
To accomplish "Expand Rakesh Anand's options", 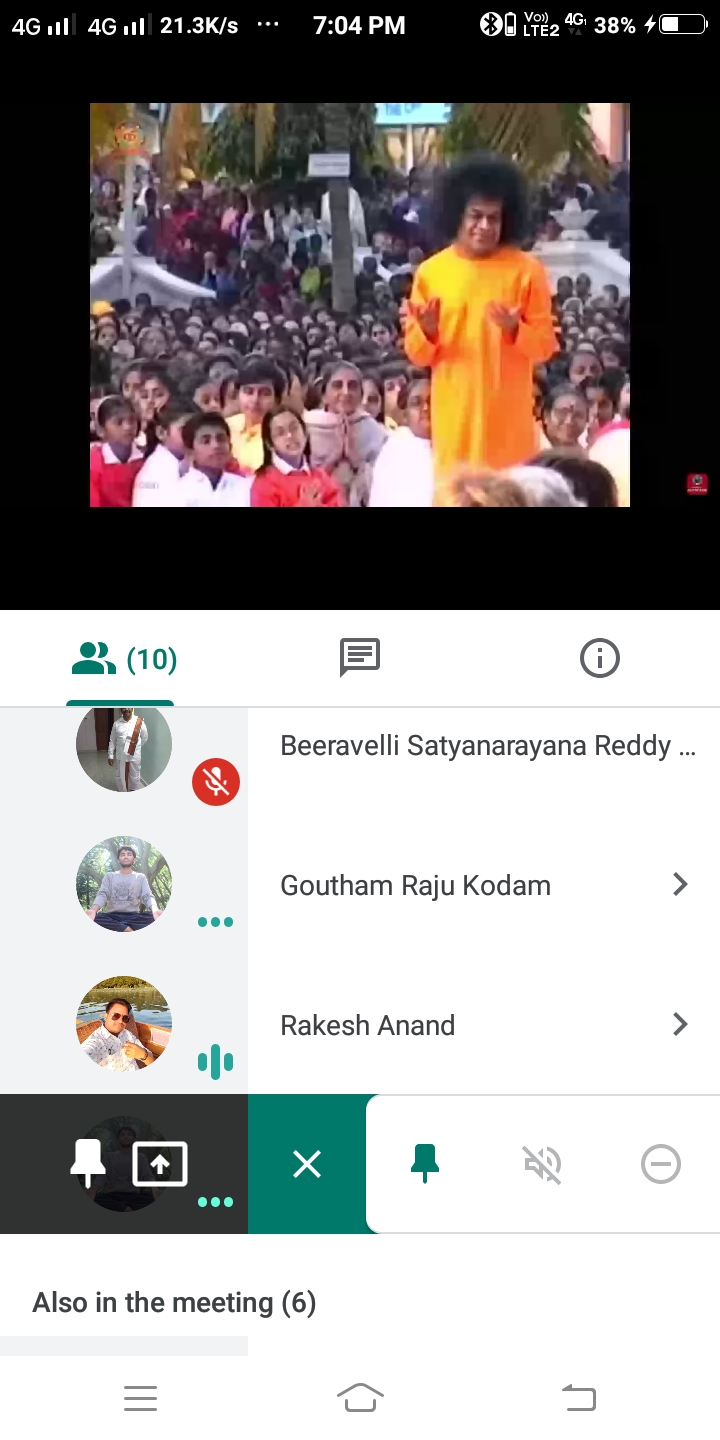I will click(x=680, y=1025).
